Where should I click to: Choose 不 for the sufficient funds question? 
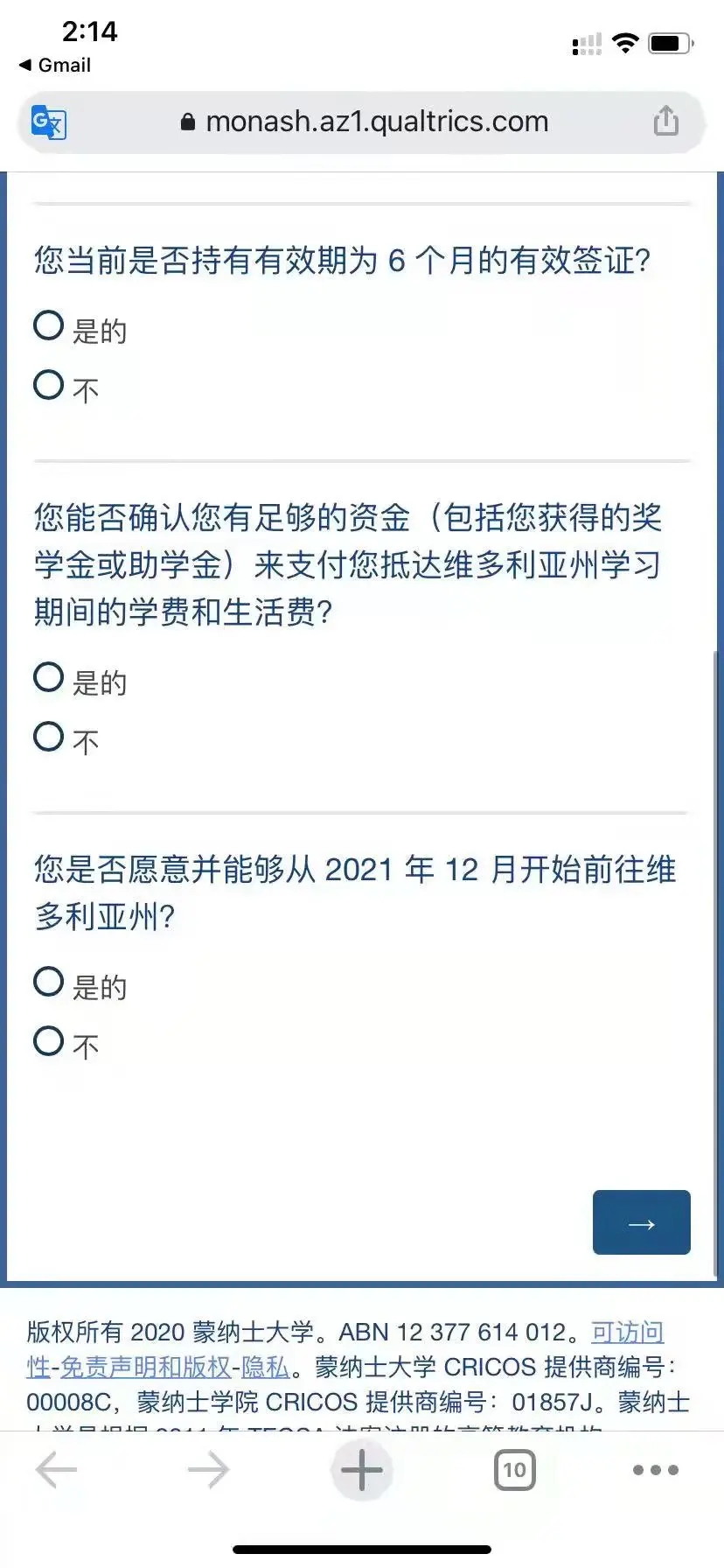(49, 737)
